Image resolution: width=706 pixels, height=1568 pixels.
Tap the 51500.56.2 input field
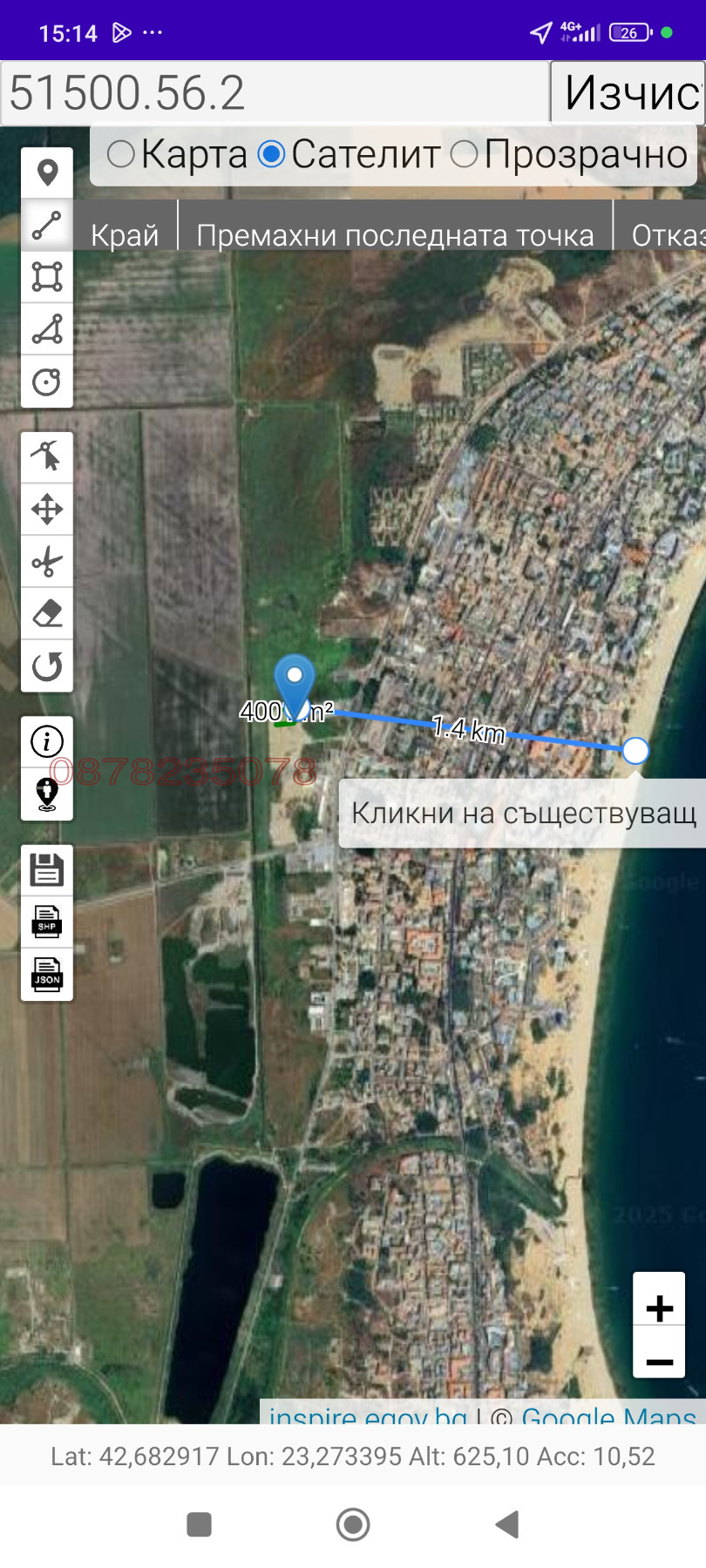[275, 92]
